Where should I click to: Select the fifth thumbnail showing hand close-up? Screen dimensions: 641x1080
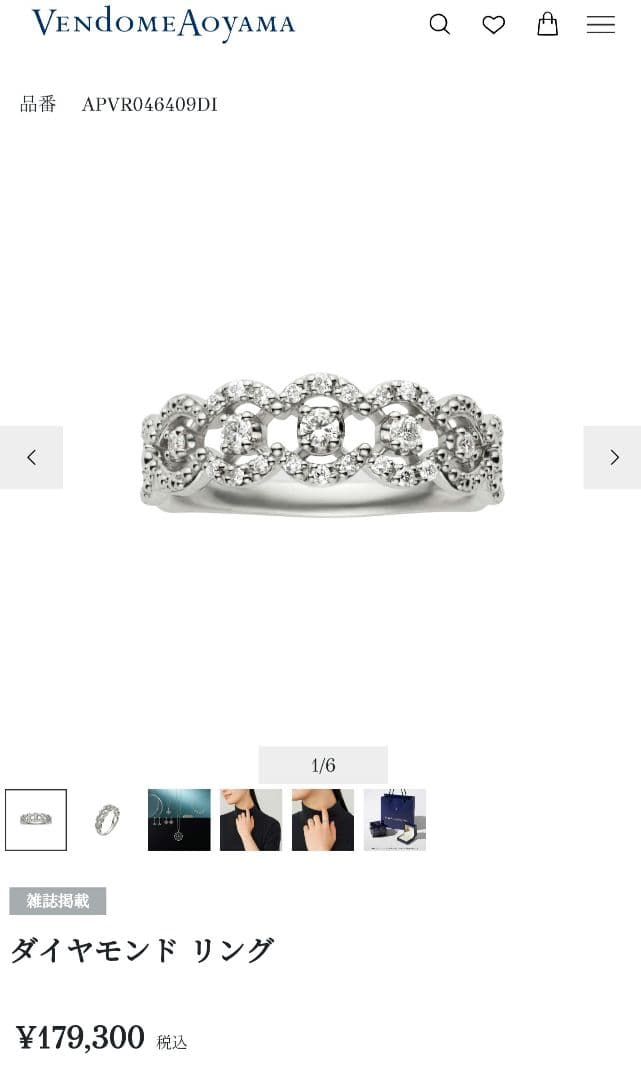(323, 820)
